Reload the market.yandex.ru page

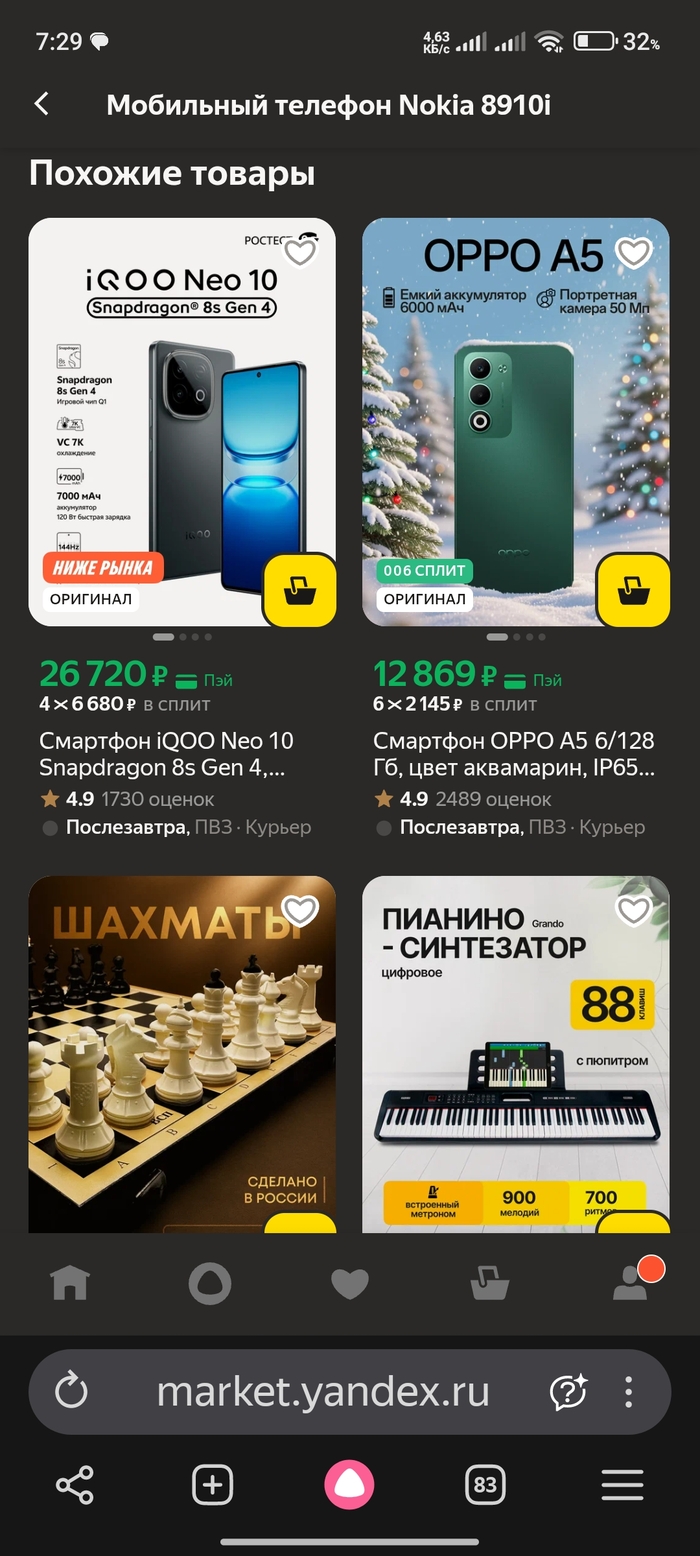coord(71,1391)
